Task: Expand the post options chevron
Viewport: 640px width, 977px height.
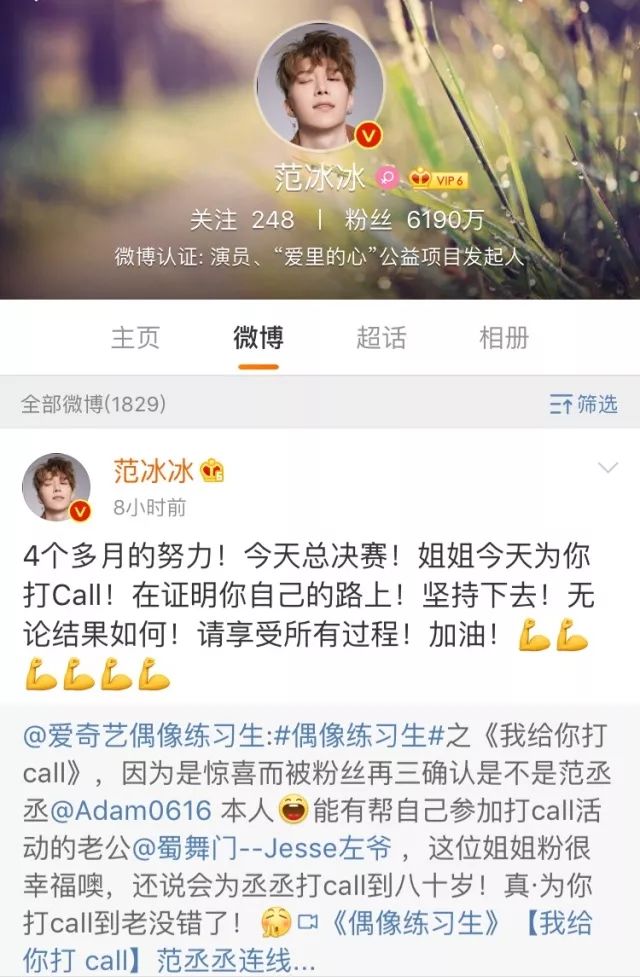Action: click(607, 469)
